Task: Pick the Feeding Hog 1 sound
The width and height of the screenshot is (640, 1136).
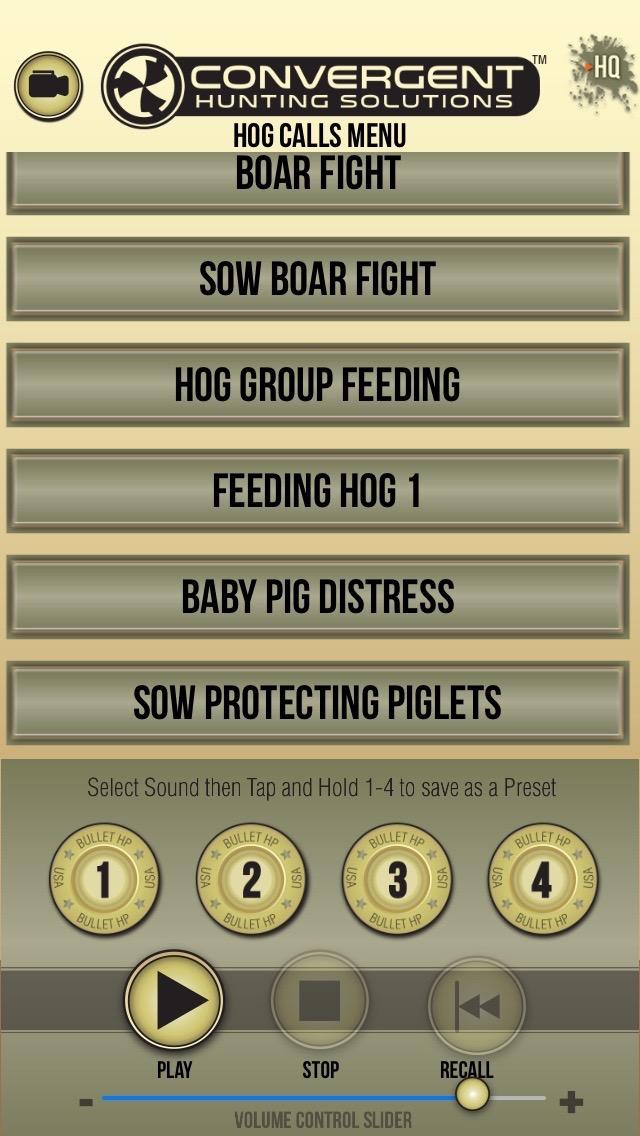Action: click(318, 490)
